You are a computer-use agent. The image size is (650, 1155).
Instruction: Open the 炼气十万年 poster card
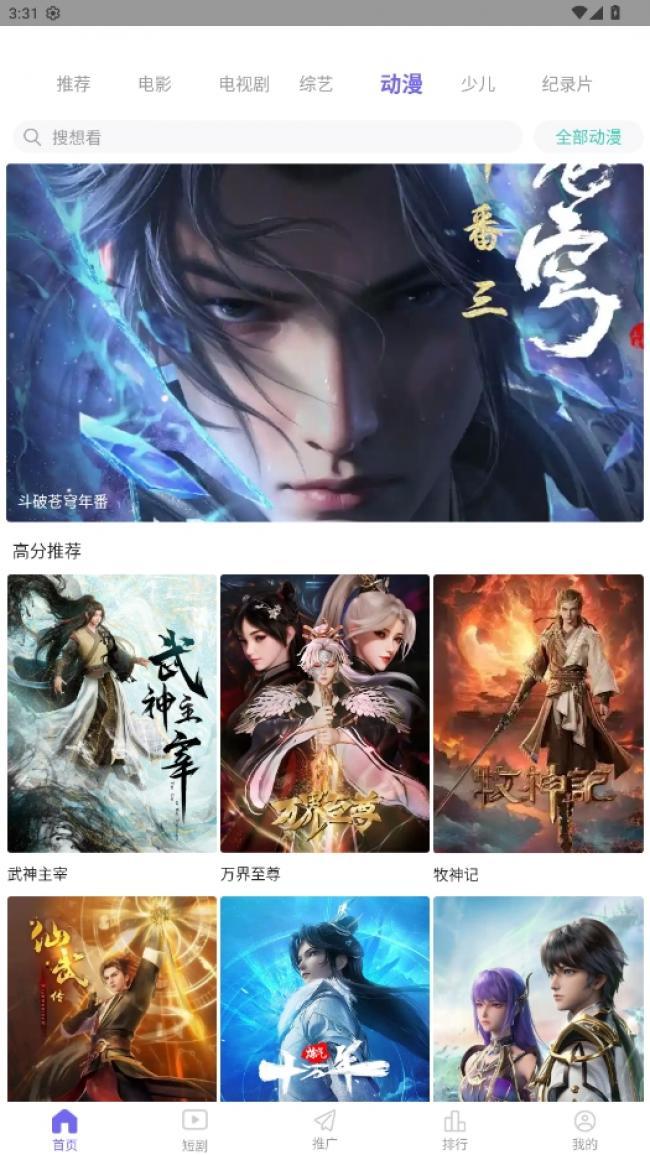(x=324, y=998)
